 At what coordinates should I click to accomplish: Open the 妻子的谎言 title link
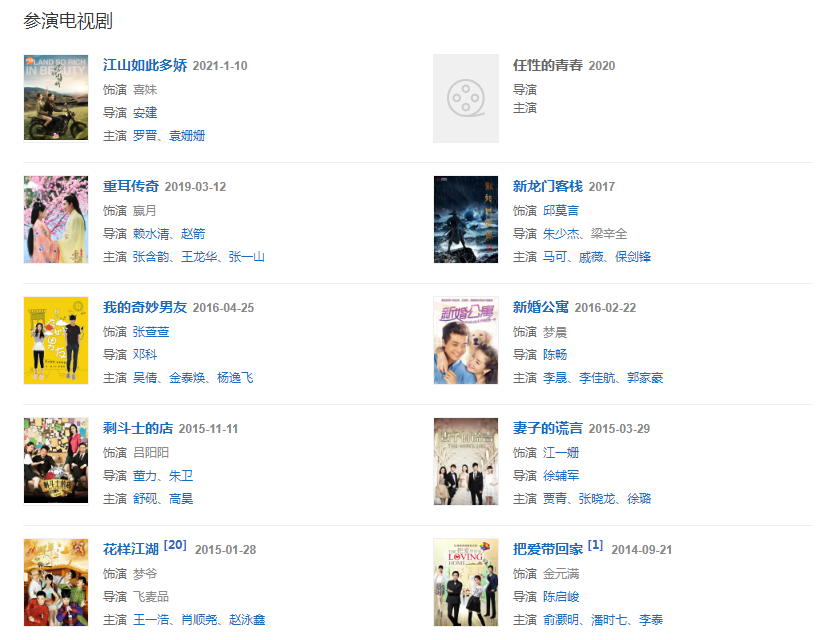click(547, 428)
